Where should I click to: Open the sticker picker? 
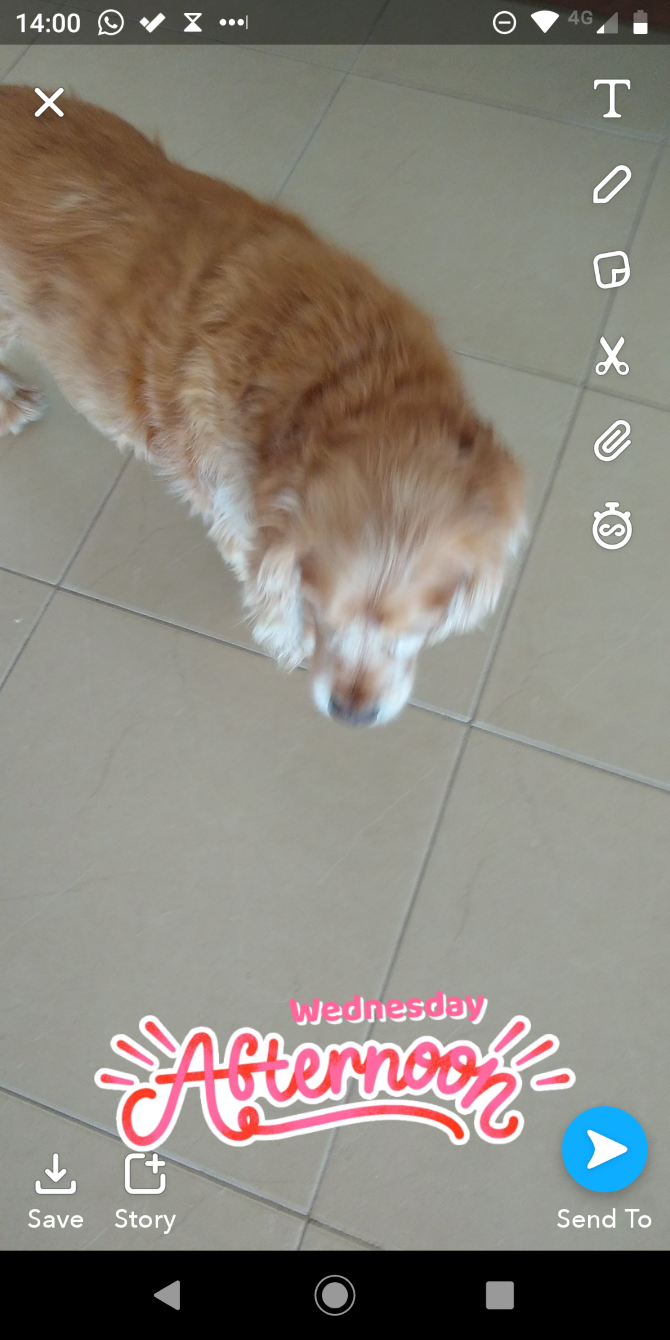click(x=612, y=270)
